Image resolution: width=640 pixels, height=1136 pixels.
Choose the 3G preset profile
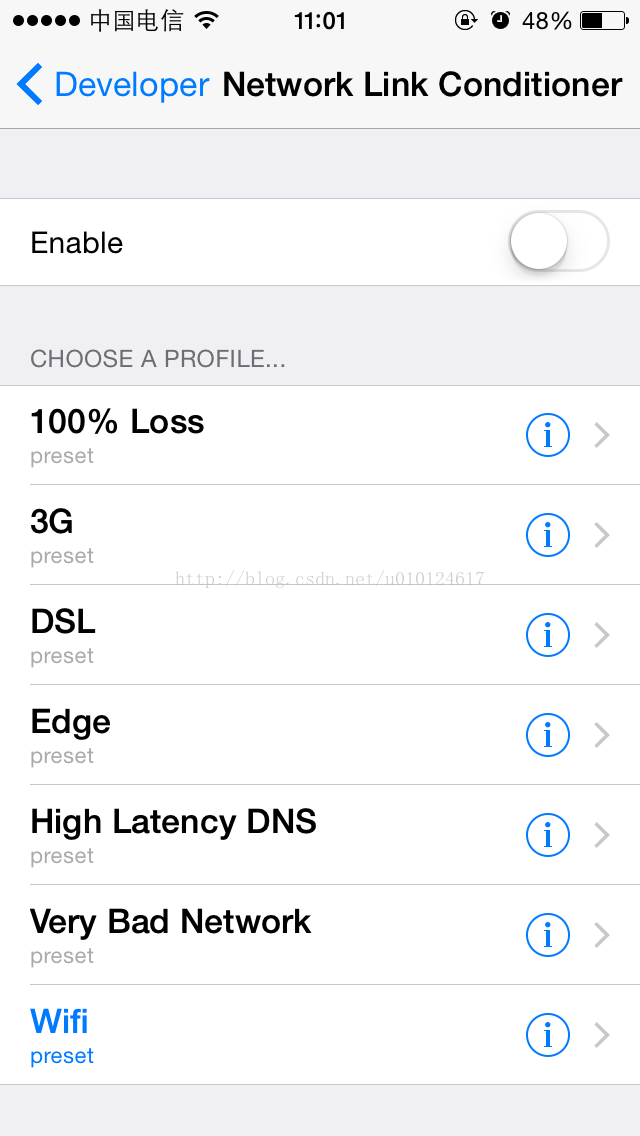click(x=320, y=535)
